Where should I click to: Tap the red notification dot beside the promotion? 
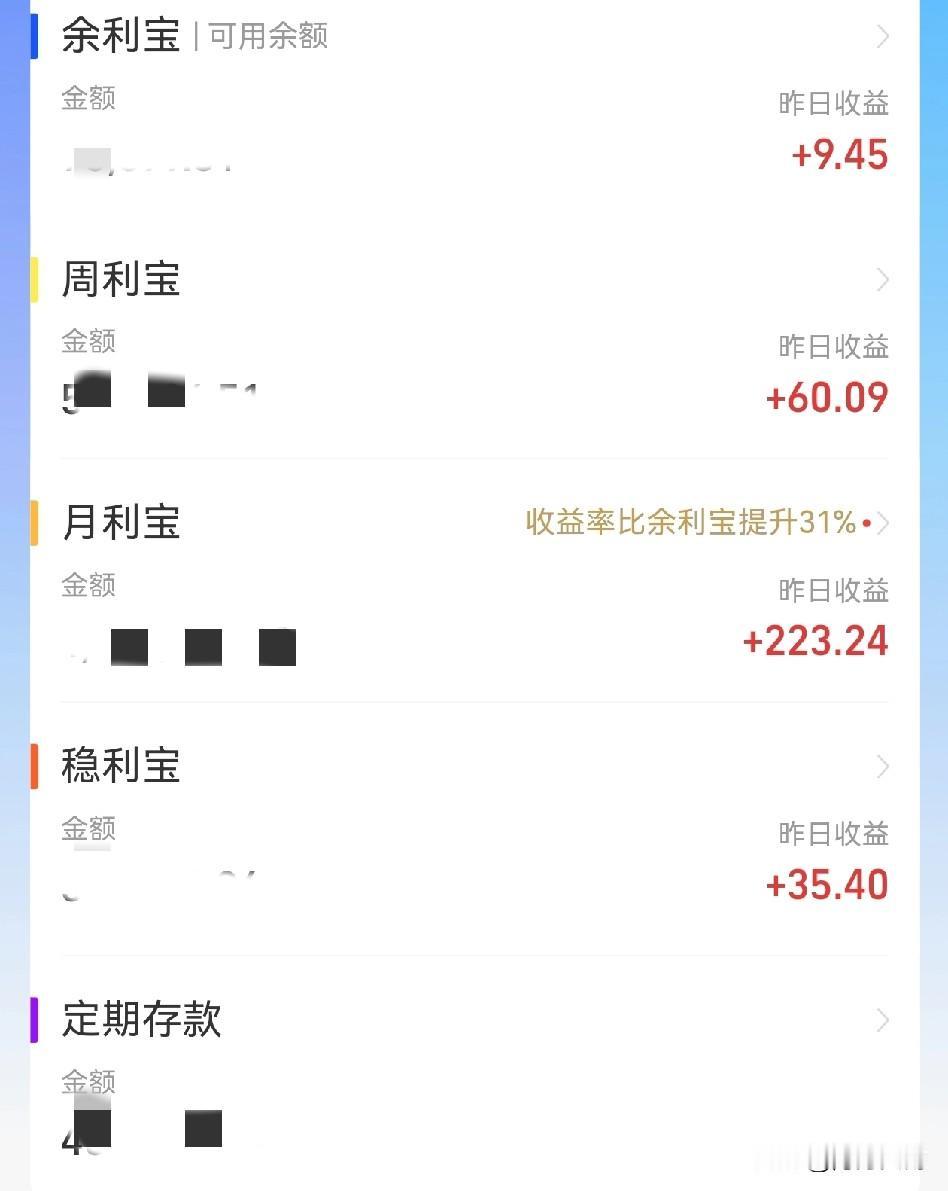(866, 522)
